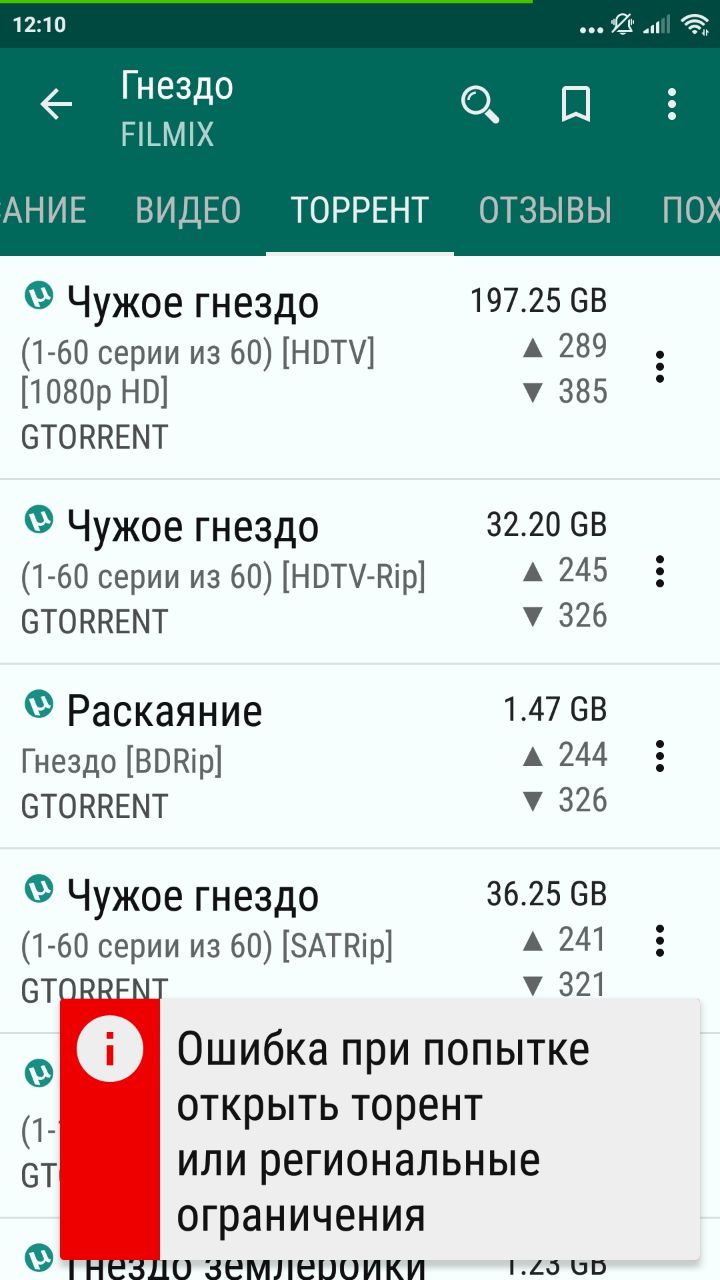Viewport: 720px width, 1280px height.
Task: Select the ТОРРЕНТ tab
Action: [x=360, y=210]
